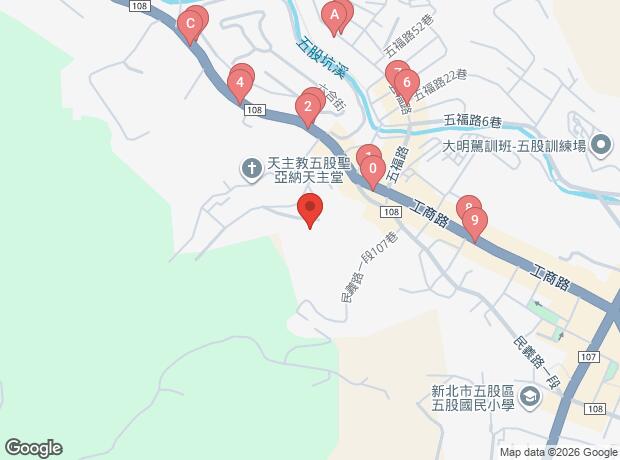
Task: Tap the map marker numbered 6
Action: click(405, 82)
